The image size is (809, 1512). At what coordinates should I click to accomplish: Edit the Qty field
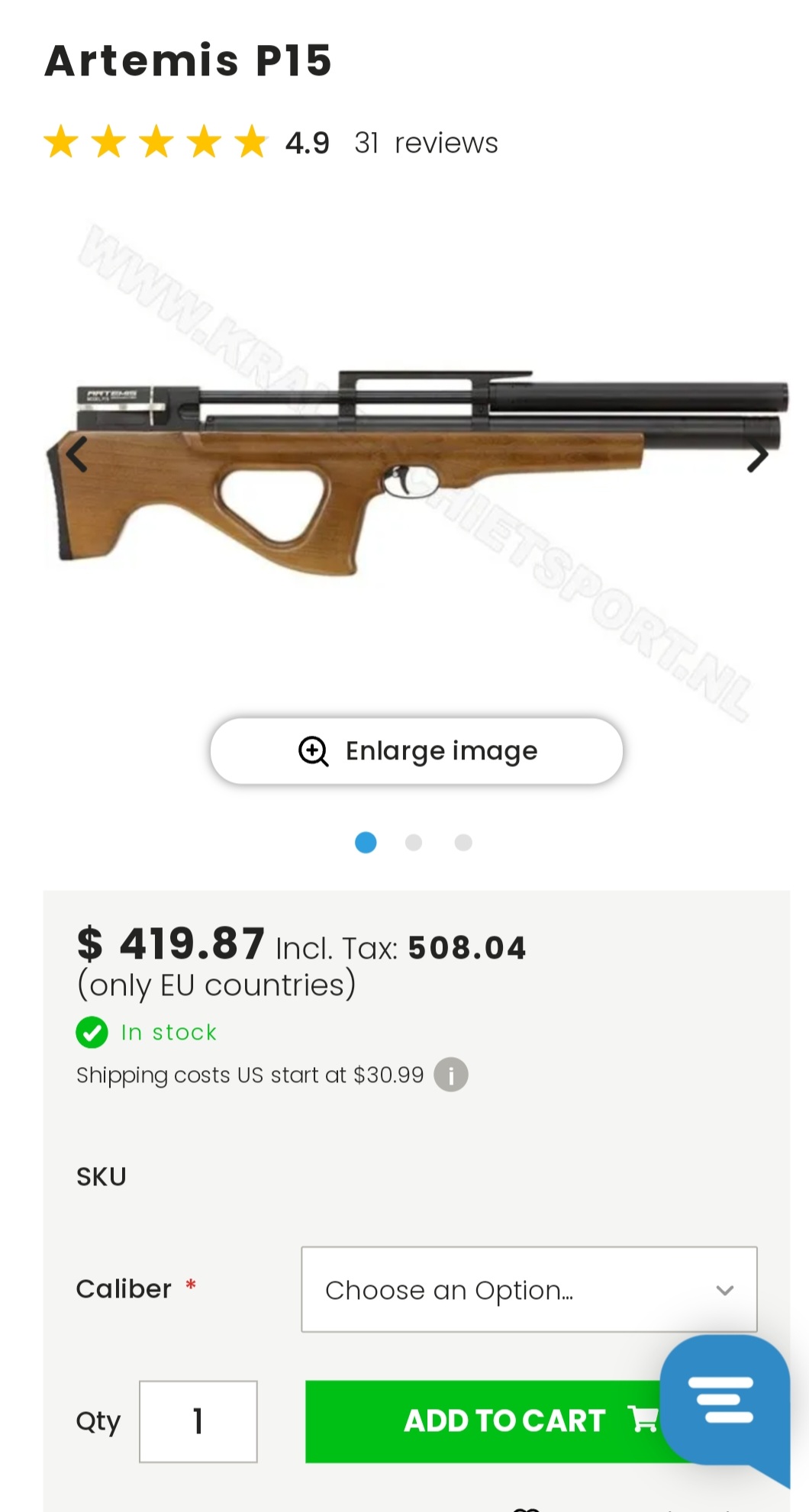click(x=198, y=1421)
